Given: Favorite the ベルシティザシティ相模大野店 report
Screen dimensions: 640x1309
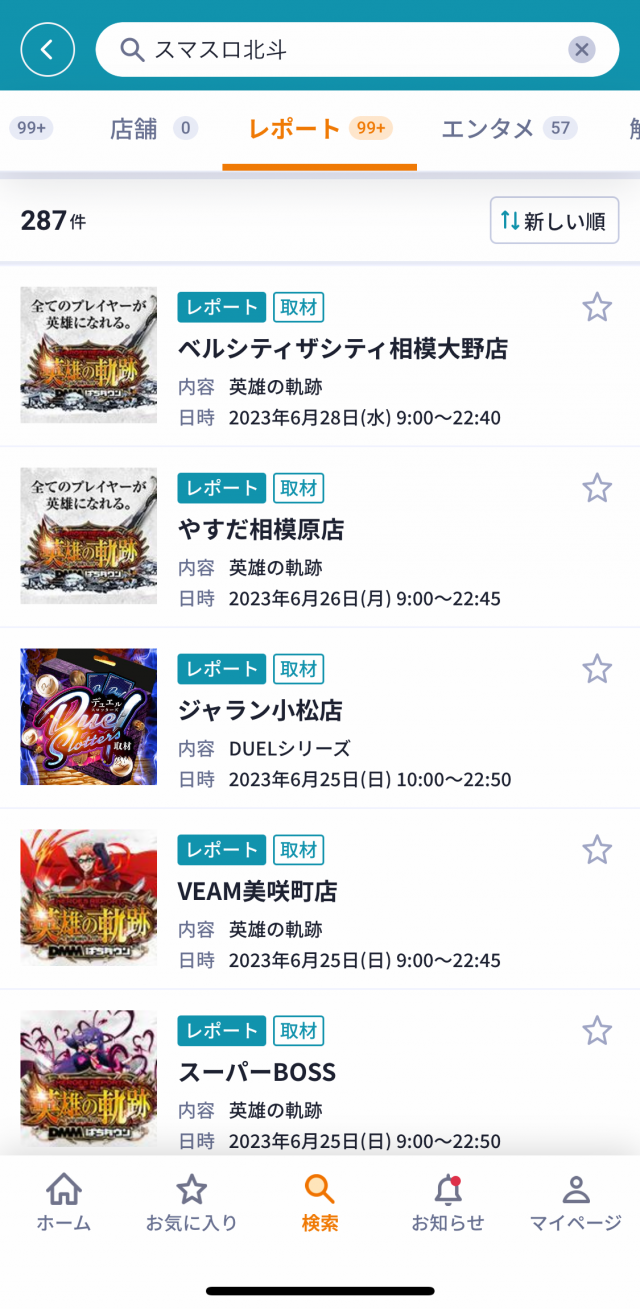Looking at the screenshot, I should 597,307.
